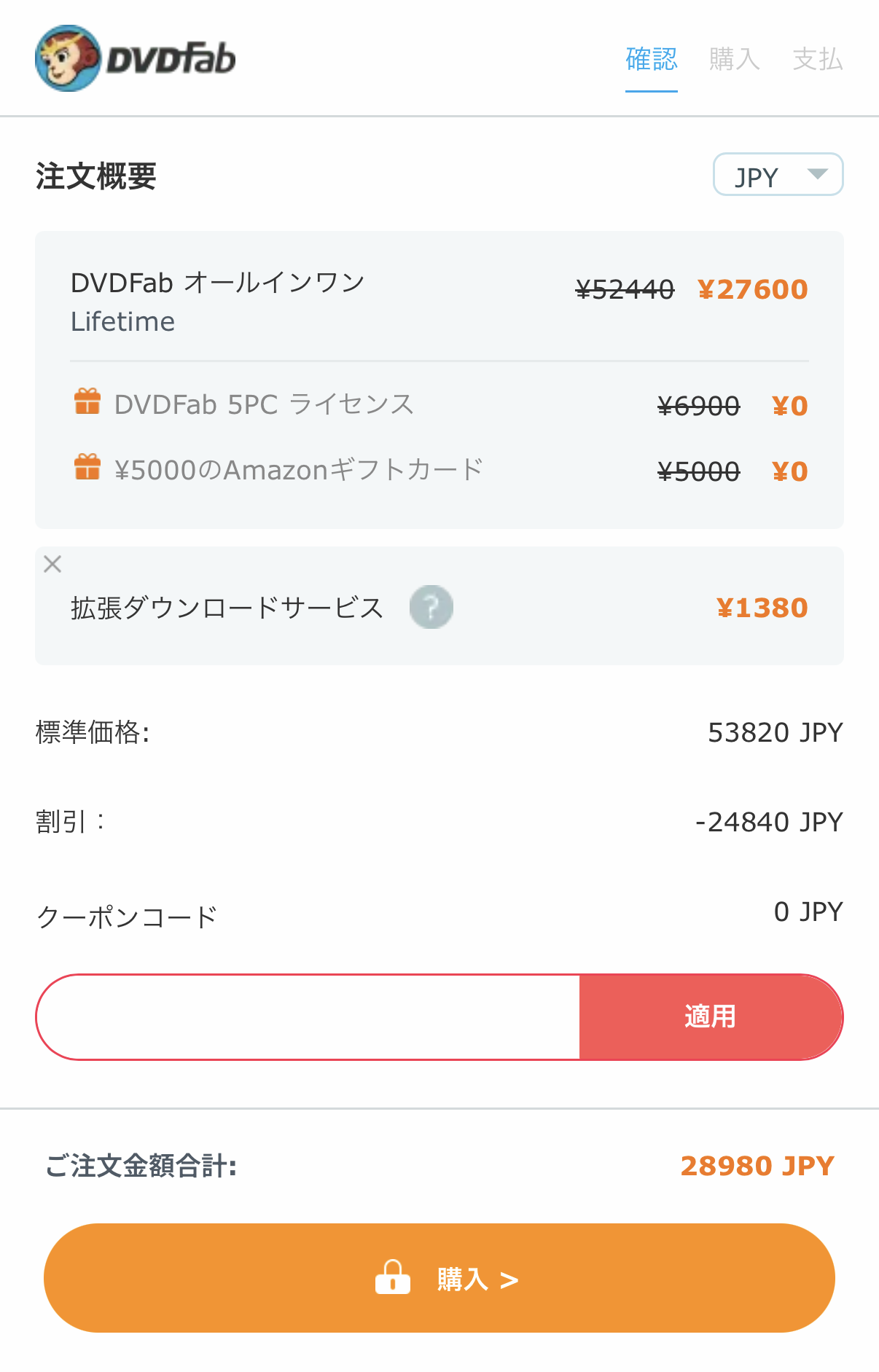
Task: Remove the 拡張ダウンロードサービス add-on
Action: click(x=52, y=564)
